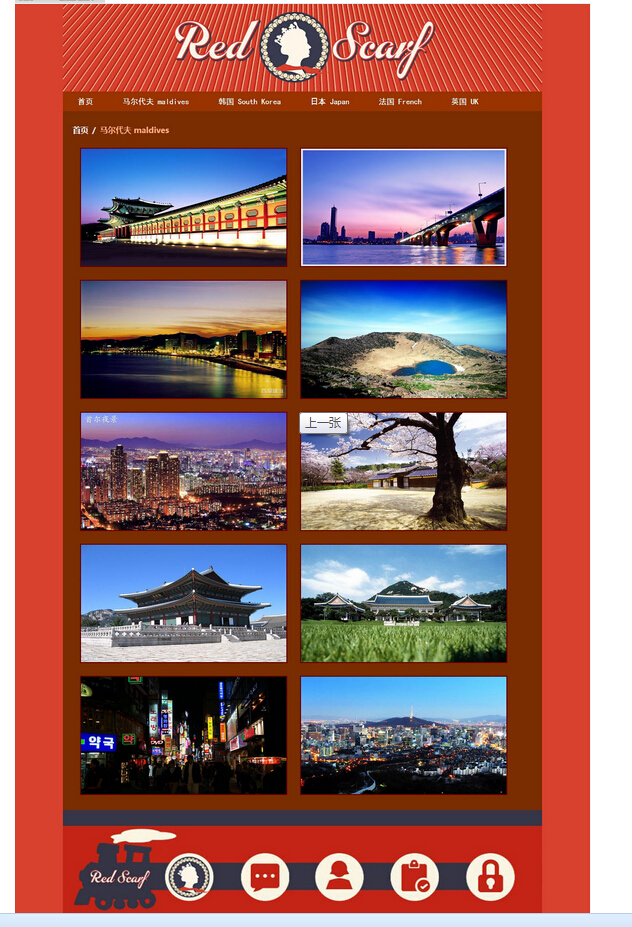View the palace under blue sky photo
Image resolution: width=632 pixels, height=927 pixels.
184,603
